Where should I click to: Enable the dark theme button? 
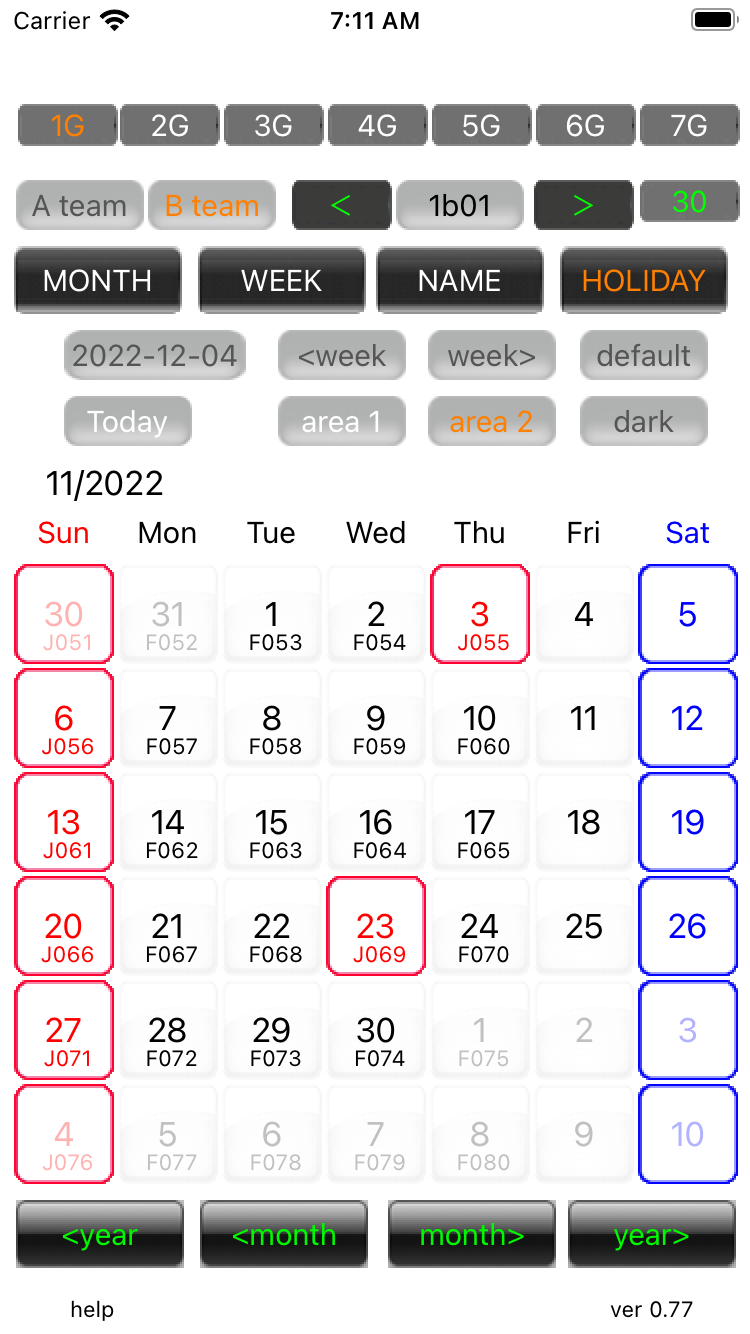643,422
